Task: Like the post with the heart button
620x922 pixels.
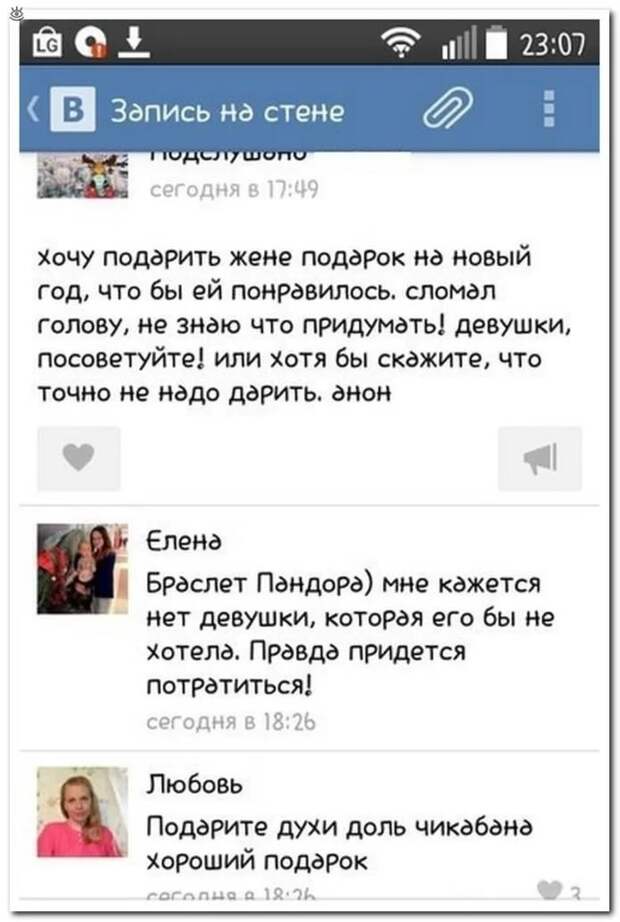Action: coord(79,458)
